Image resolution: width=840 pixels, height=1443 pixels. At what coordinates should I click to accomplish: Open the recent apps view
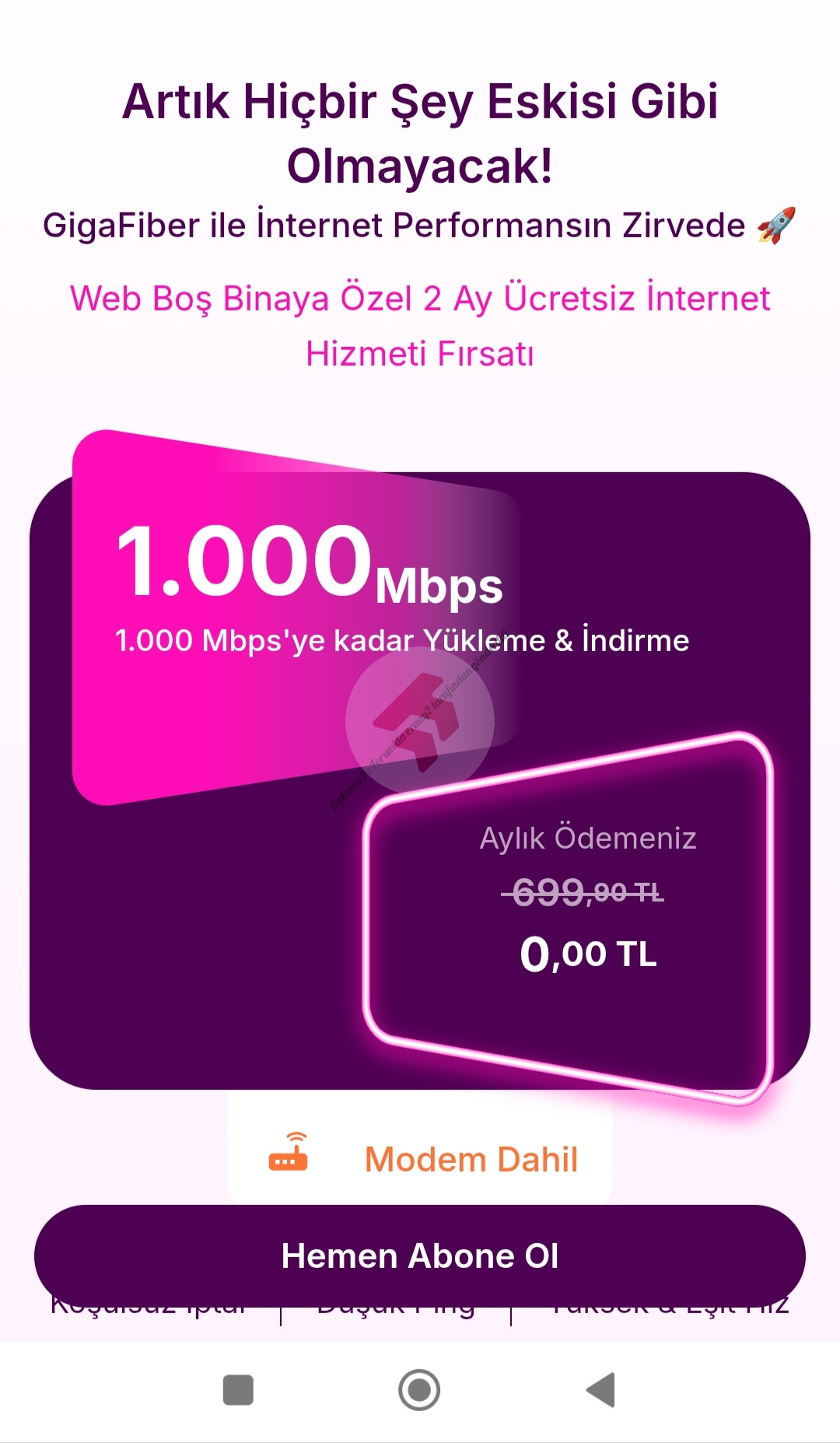[x=238, y=1390]
